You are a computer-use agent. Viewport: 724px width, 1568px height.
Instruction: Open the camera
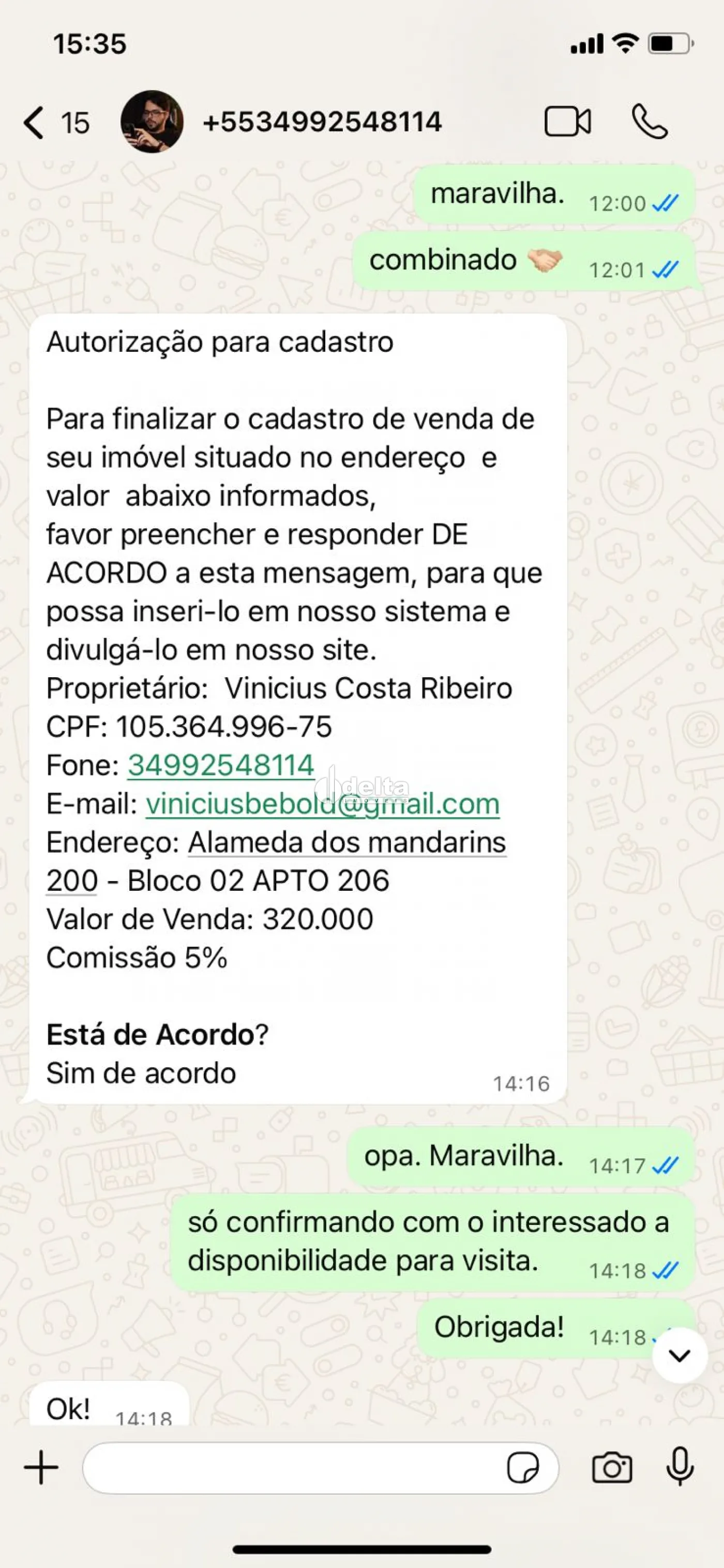(611, 1468)
